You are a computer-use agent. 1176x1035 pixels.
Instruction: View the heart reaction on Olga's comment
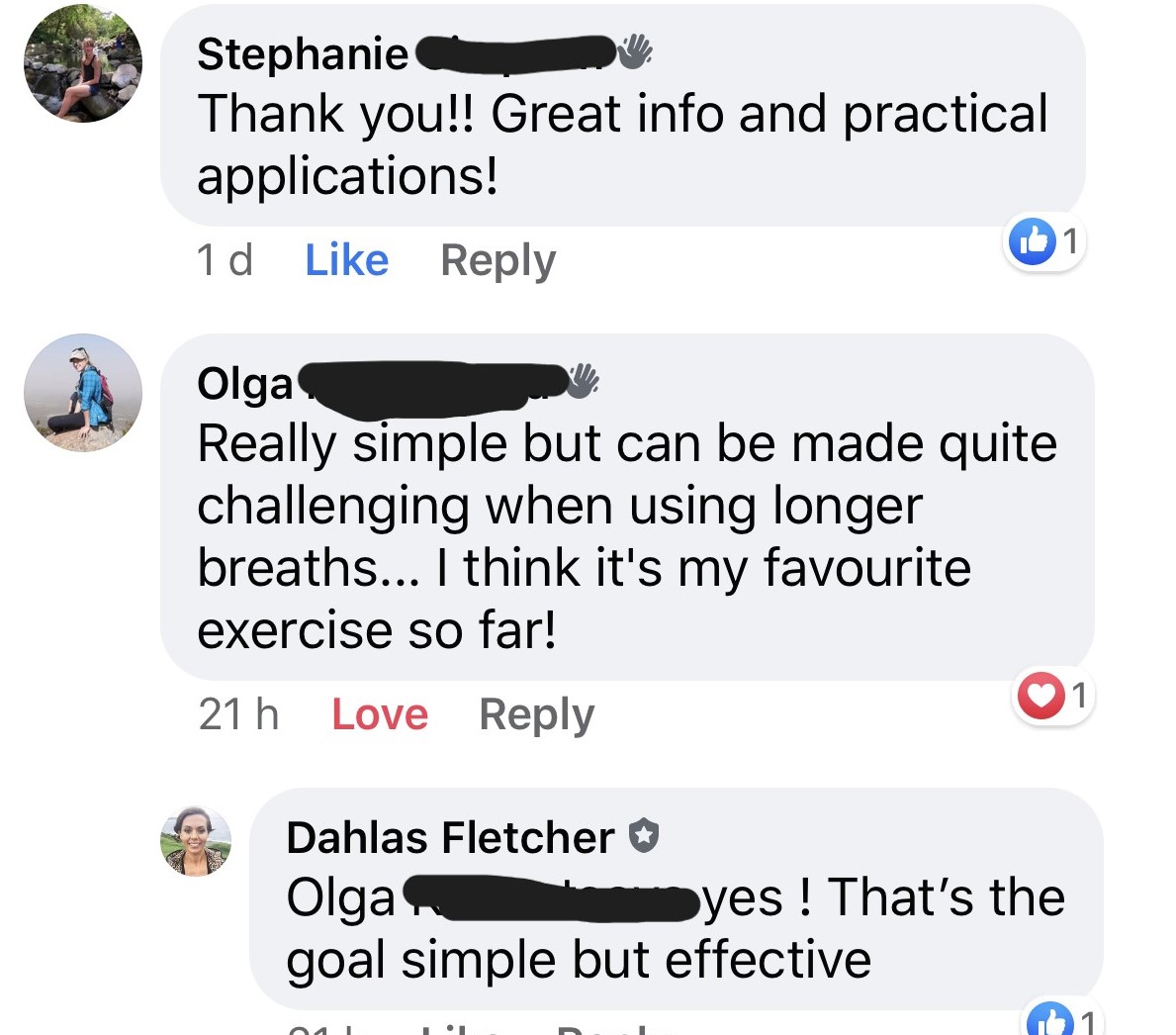(x=1052, y=696)
